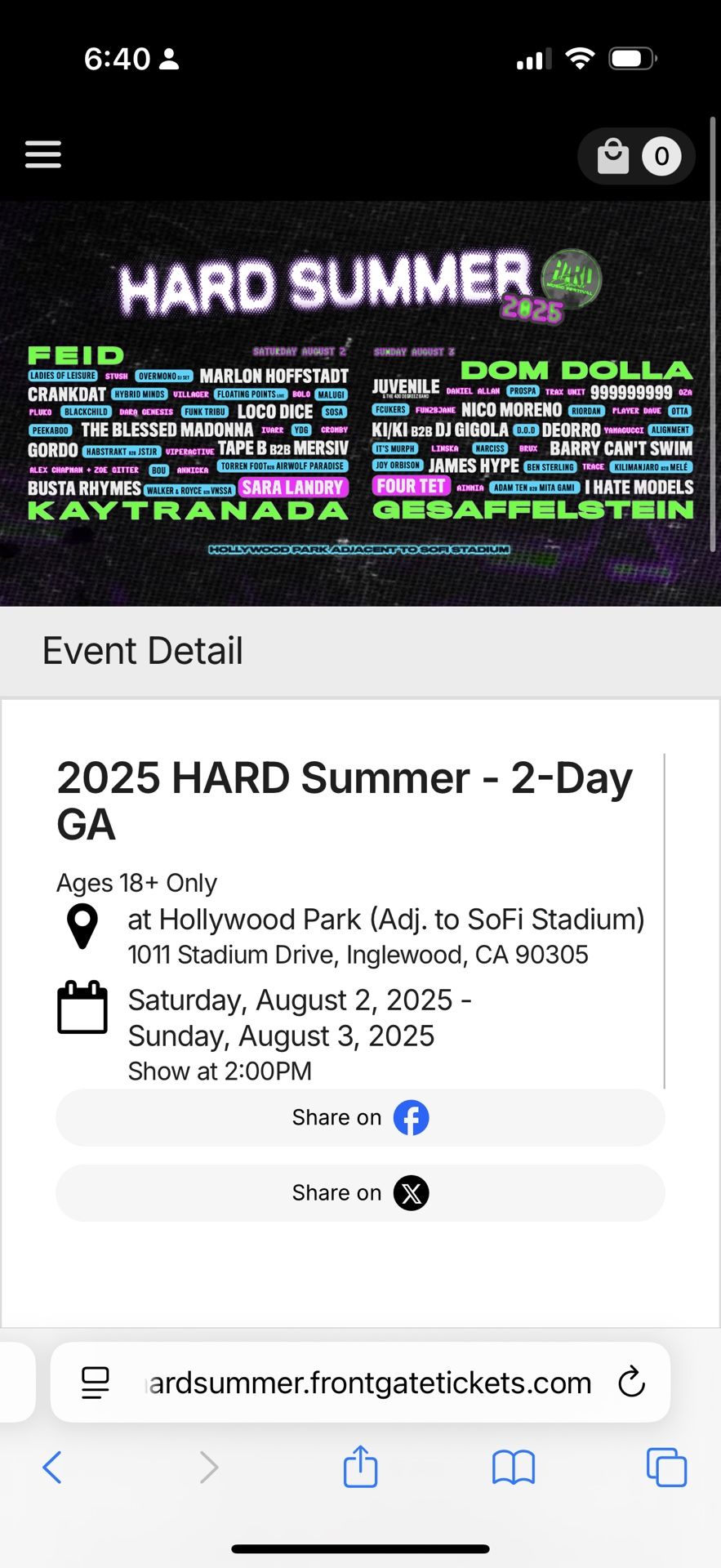
Task: Open the shopping bag cart
Action: 635,156
